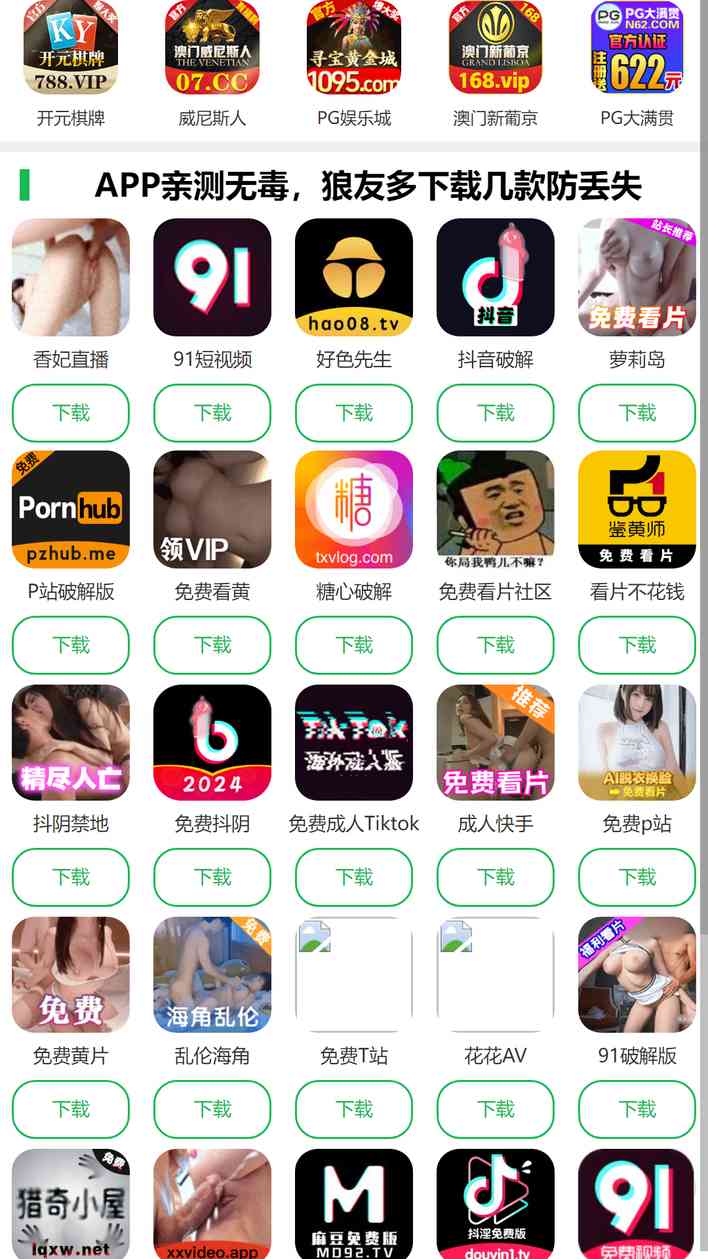Open the 91短视频 app icon
The height and width of the screenshot is (1259, 708).
pos(212,277)
